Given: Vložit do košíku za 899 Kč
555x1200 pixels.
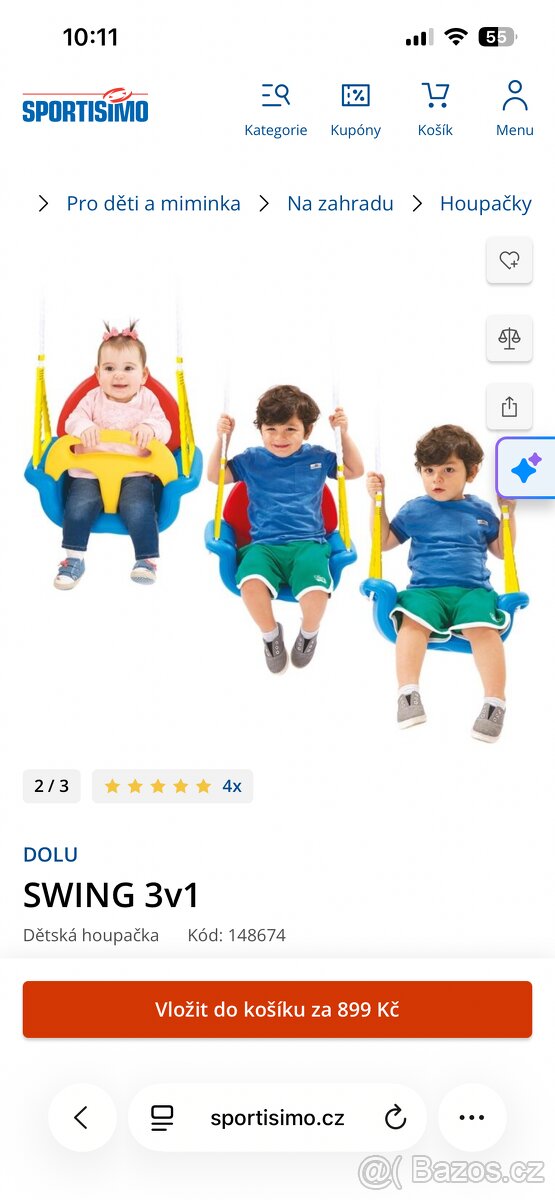Looking at the screenshot, I should click(x=277, y=1009).
